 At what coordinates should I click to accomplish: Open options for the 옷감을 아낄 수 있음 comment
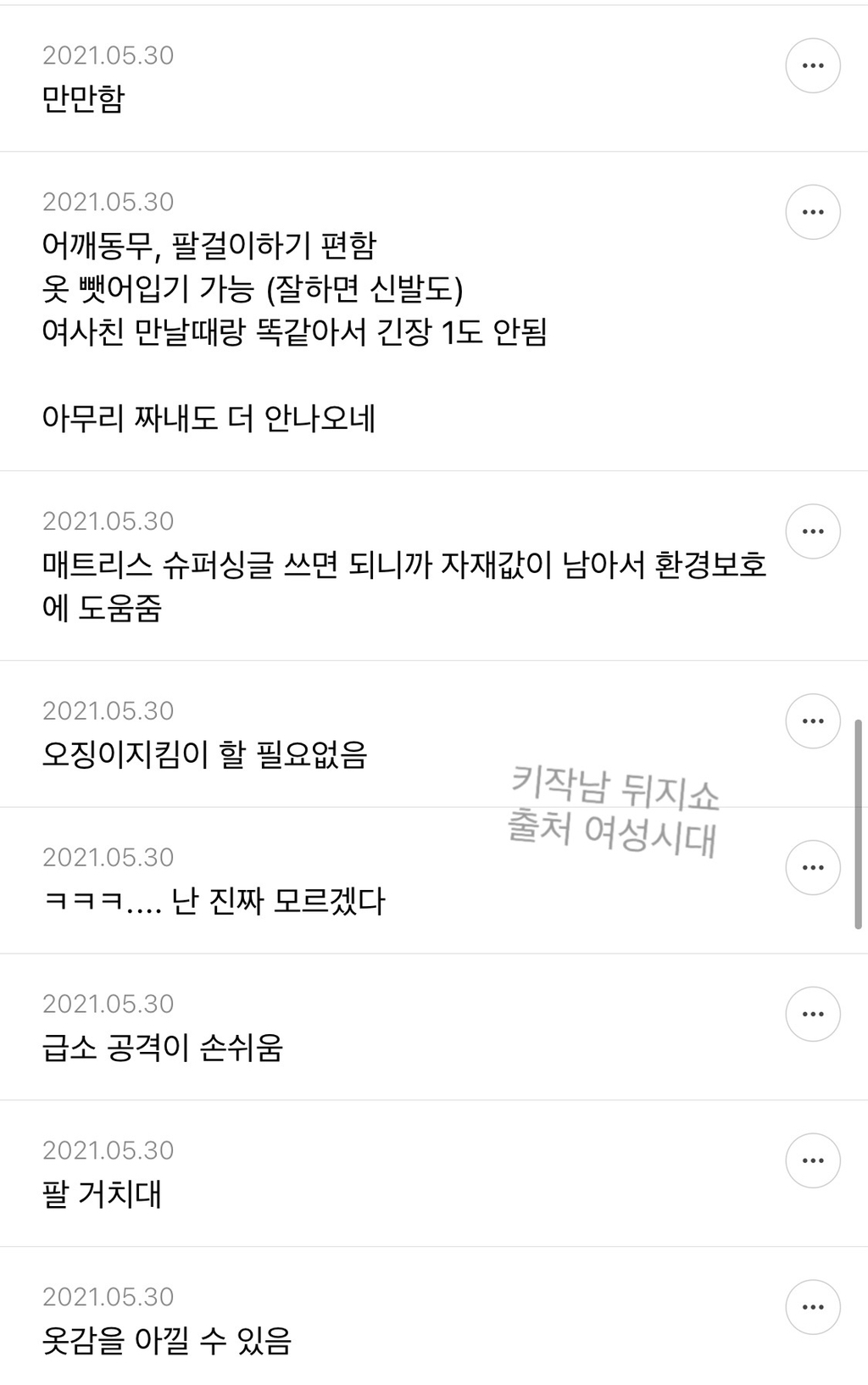[x=813, y=1308]
